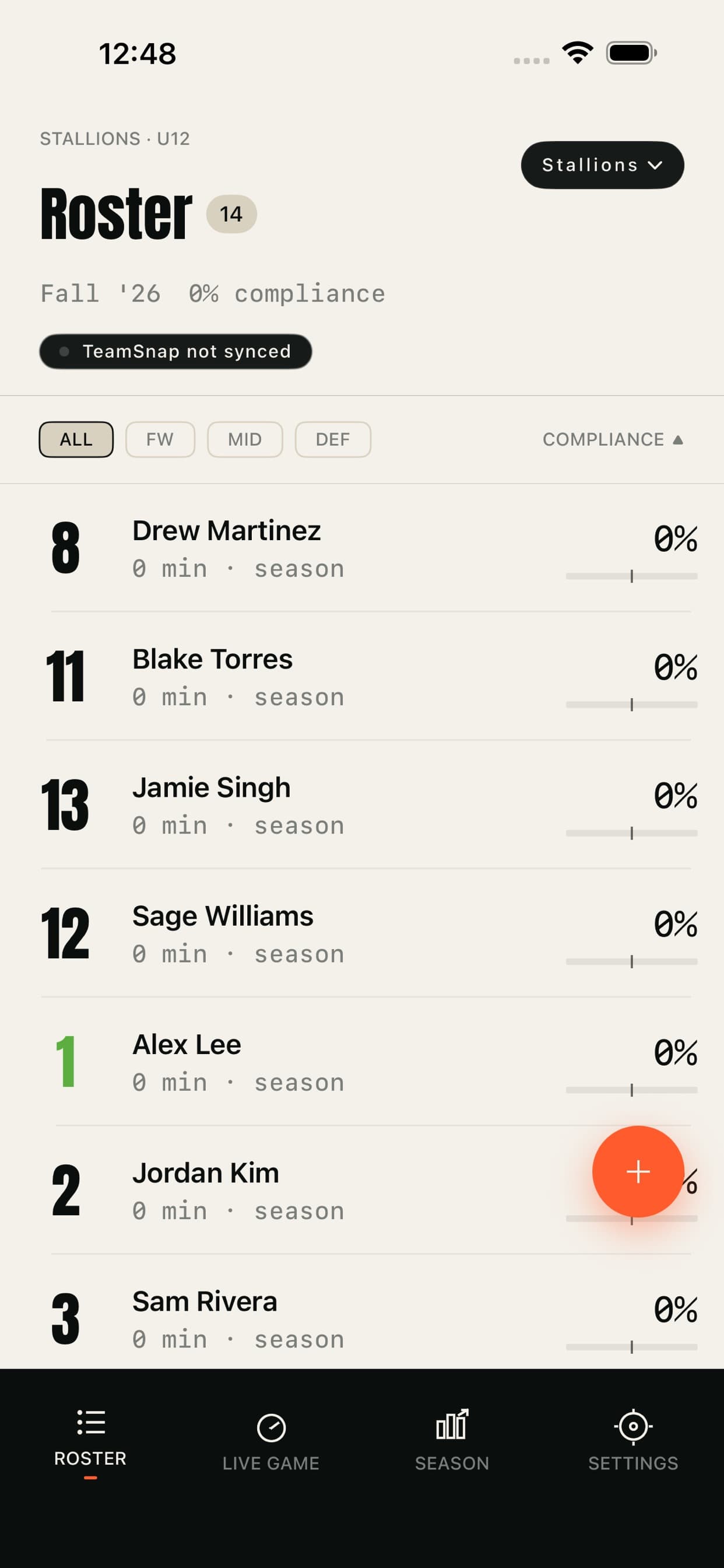Open the Stallions team dropdown
This screenshot has height=1568, width=724.
(x=602, y=165)
